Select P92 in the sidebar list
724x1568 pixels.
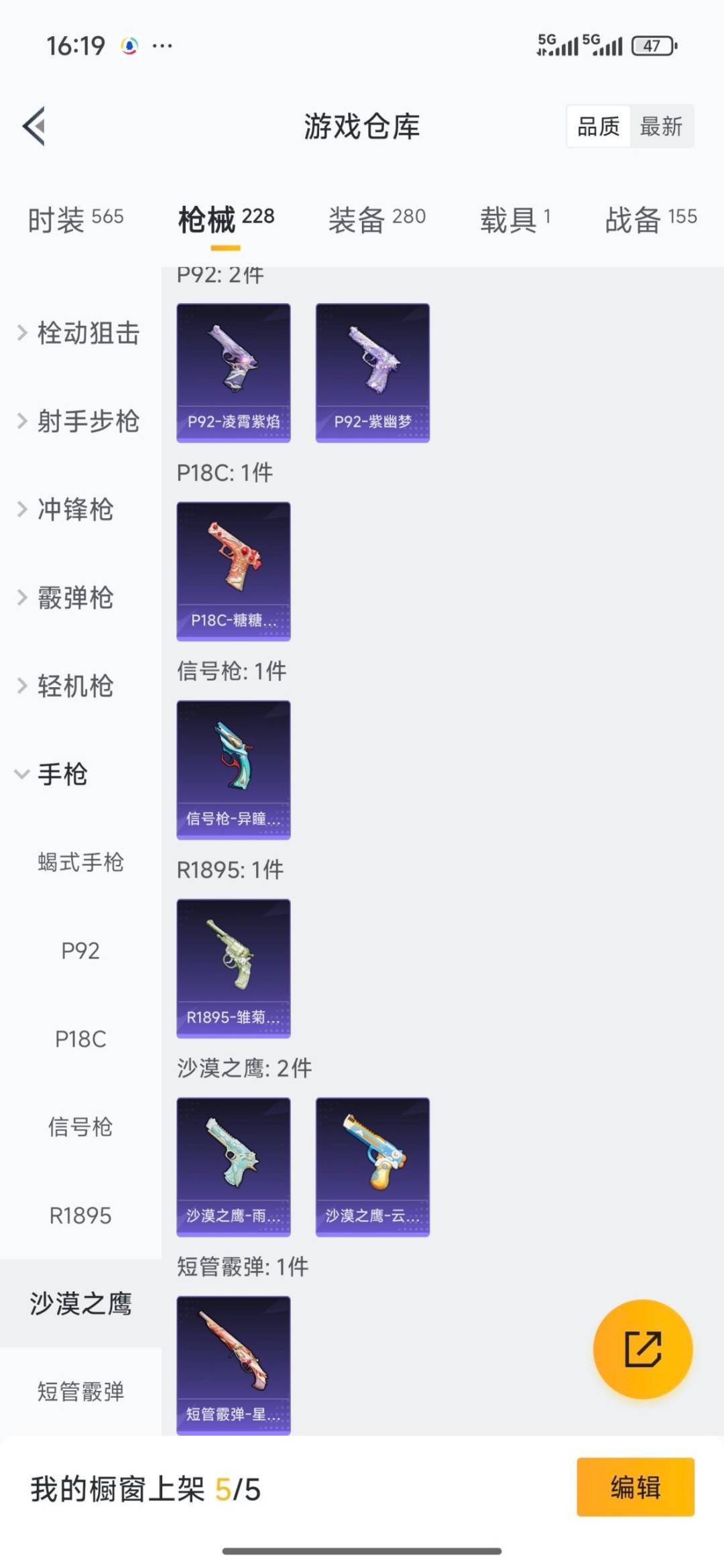82,951
